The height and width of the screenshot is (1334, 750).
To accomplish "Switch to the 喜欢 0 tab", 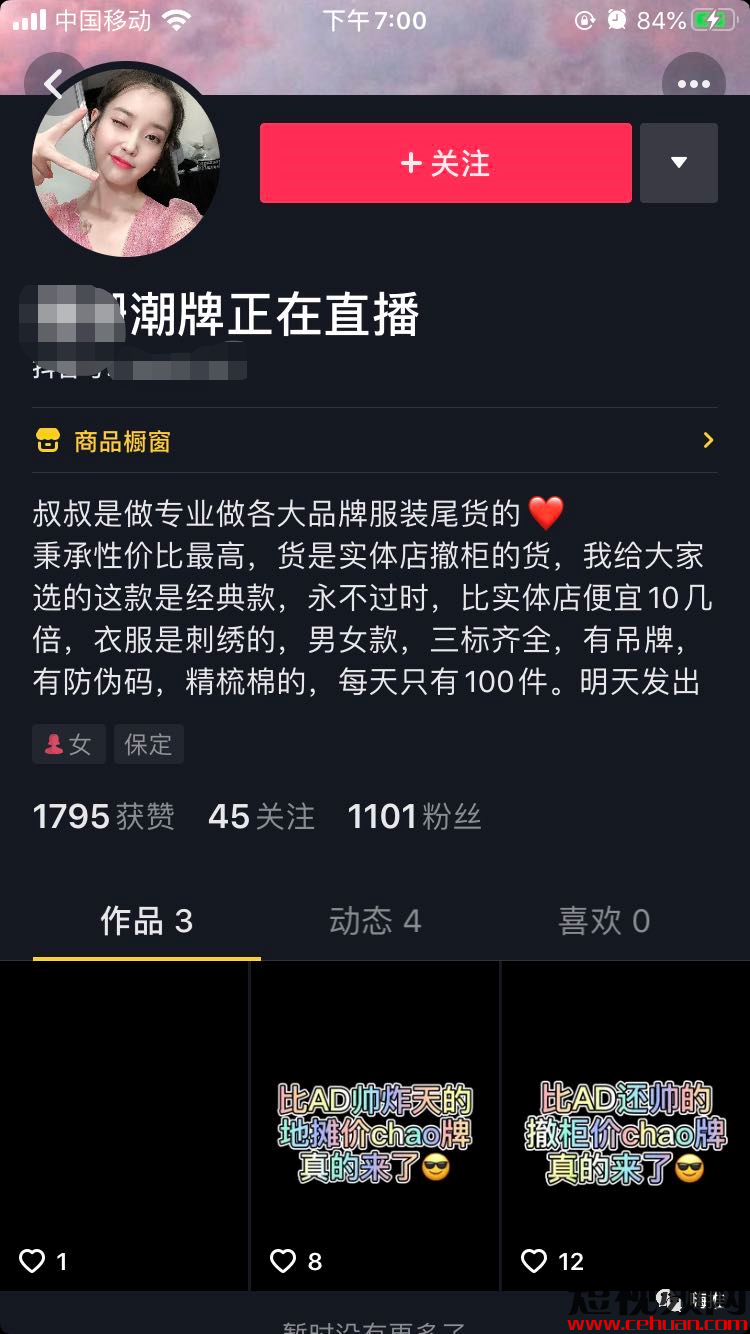I will tap(604, 921).
